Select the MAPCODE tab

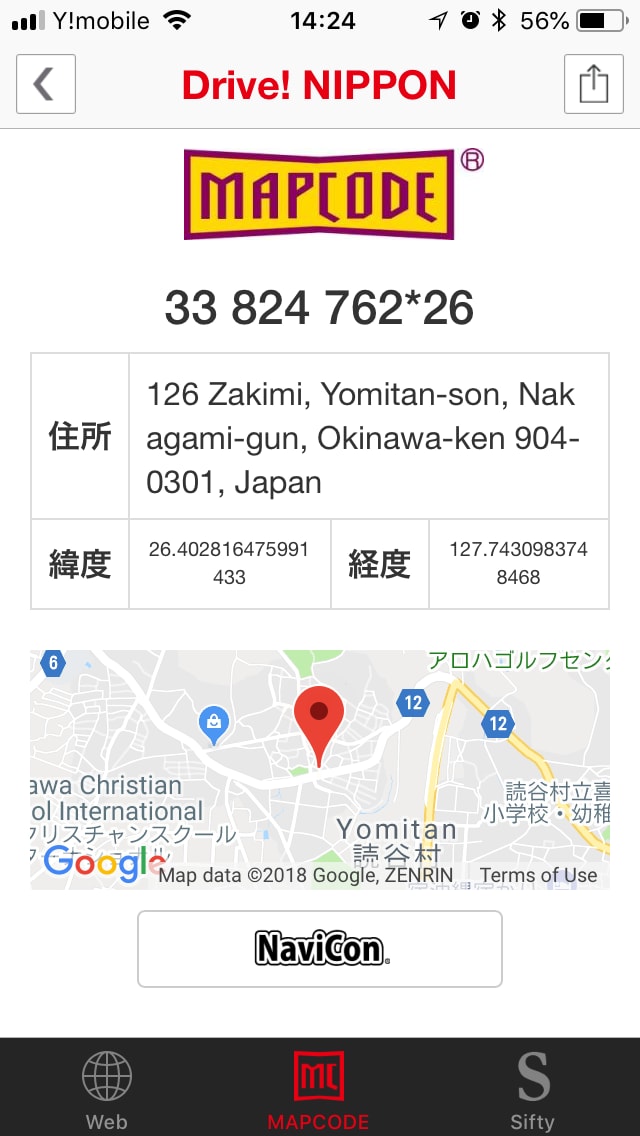319,1088
